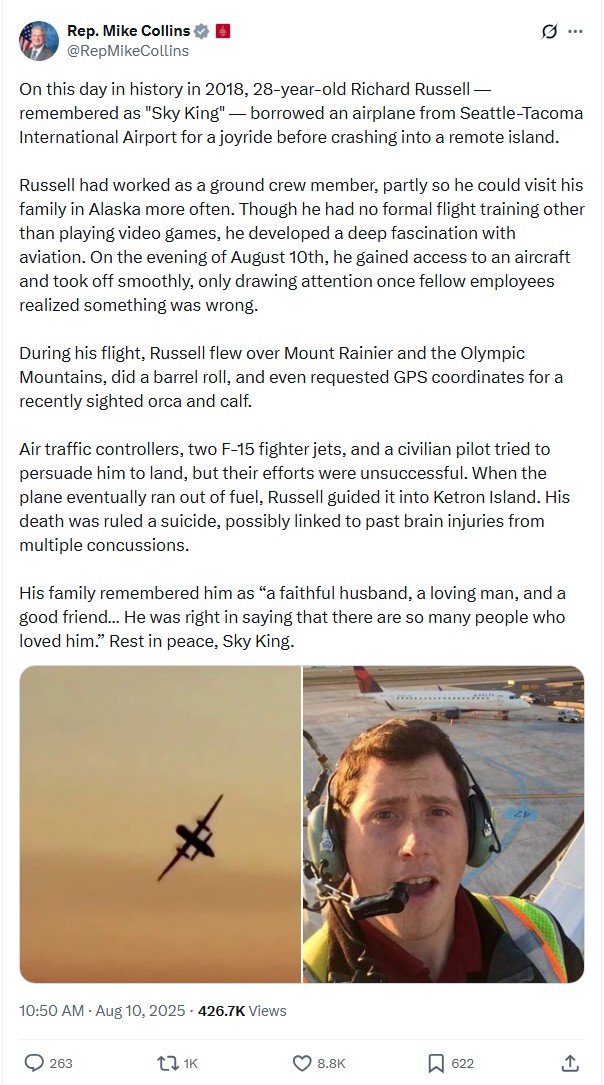
Task: Bookmark this post
Action: click(x=436, y=1063)
